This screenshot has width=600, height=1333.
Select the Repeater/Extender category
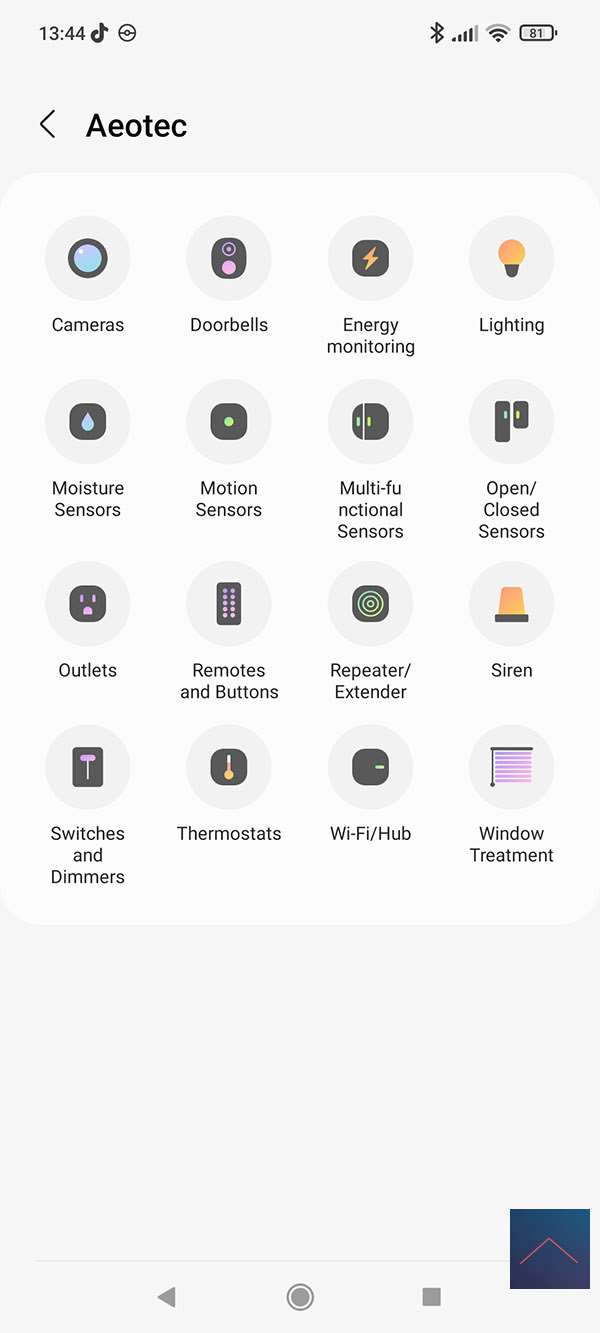tap(370, 604)
